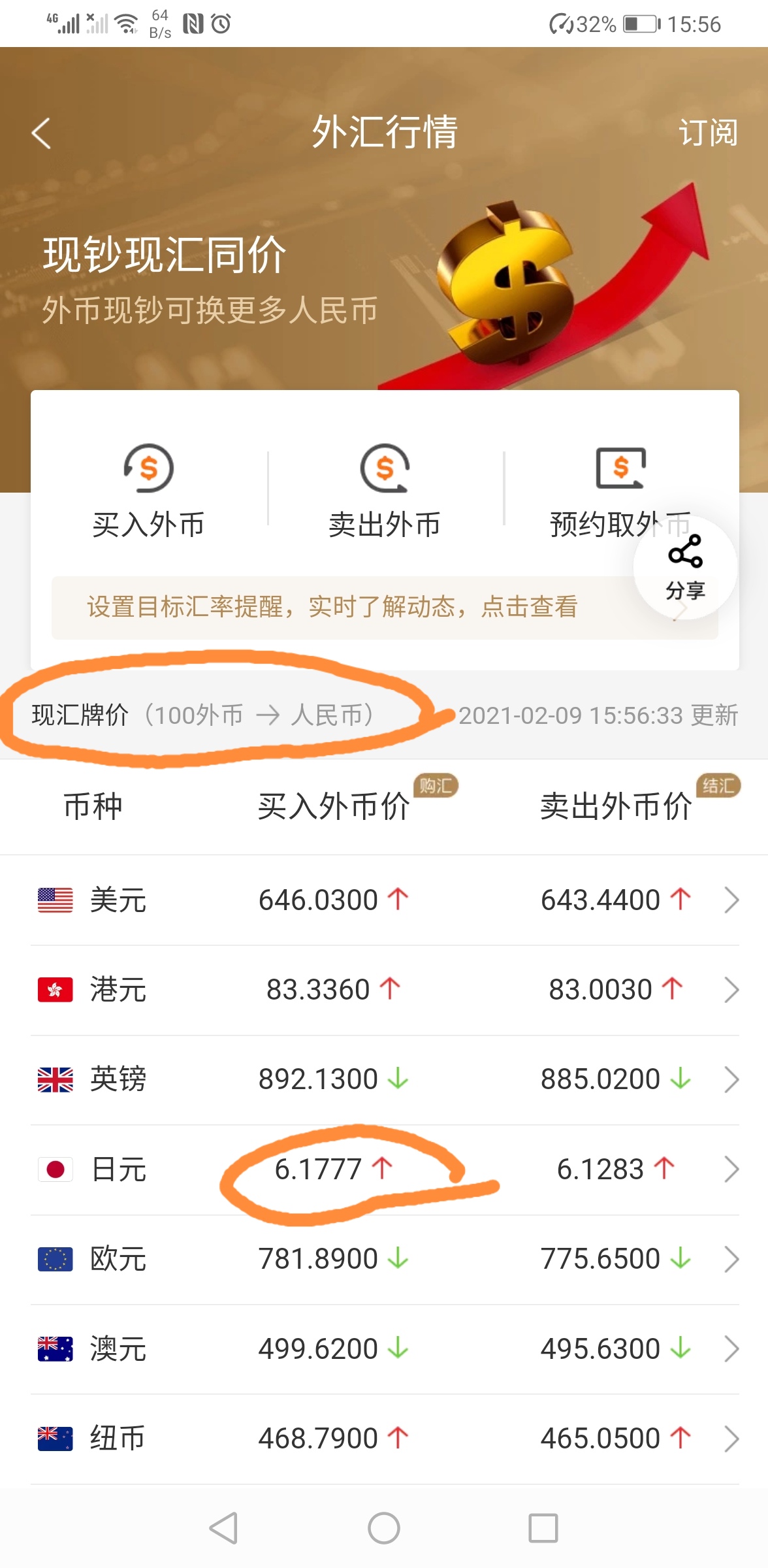Select the 英镑 exchange rate row
The height and width of the screenshot is (1568, 768).
tap(385, 1079)
